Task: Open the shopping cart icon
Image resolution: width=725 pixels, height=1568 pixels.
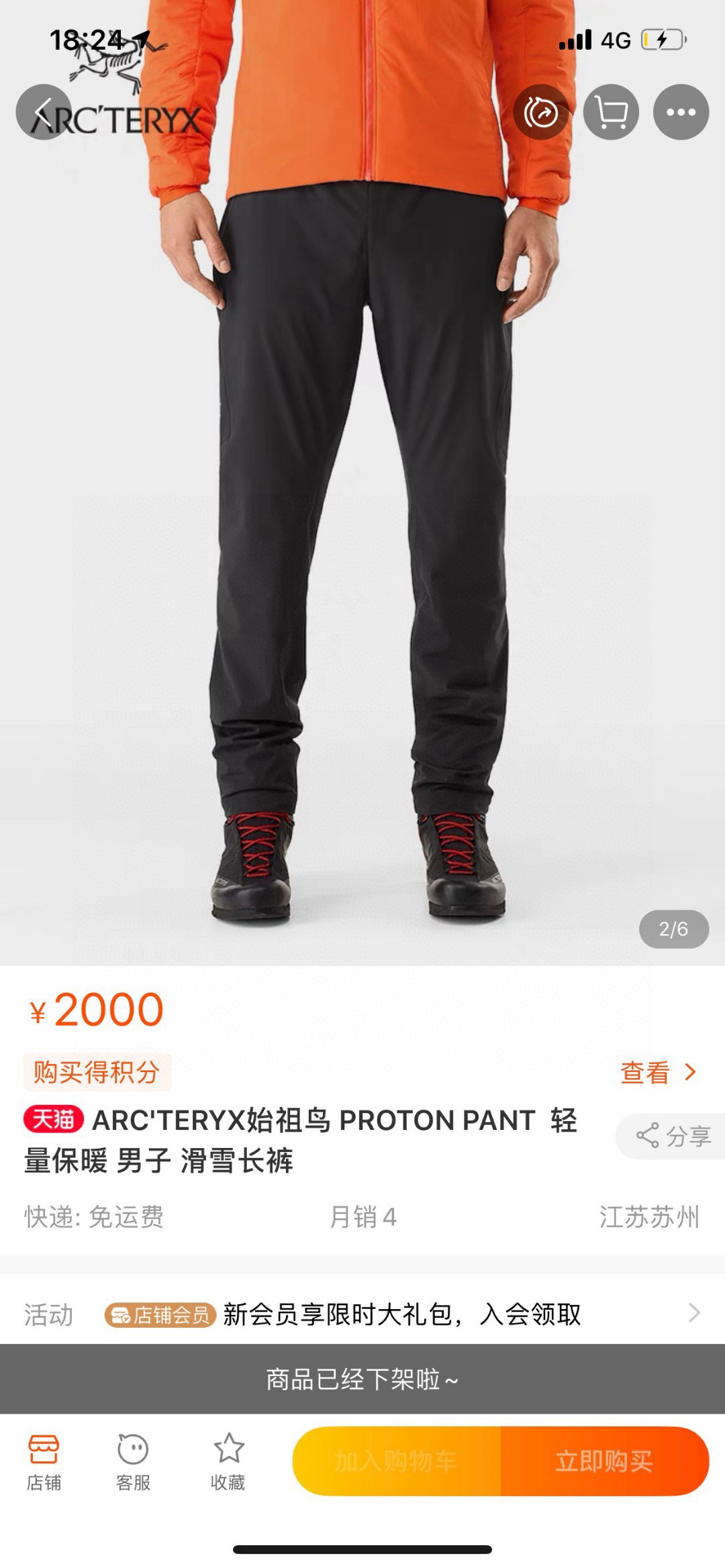Action: point(611,112)
